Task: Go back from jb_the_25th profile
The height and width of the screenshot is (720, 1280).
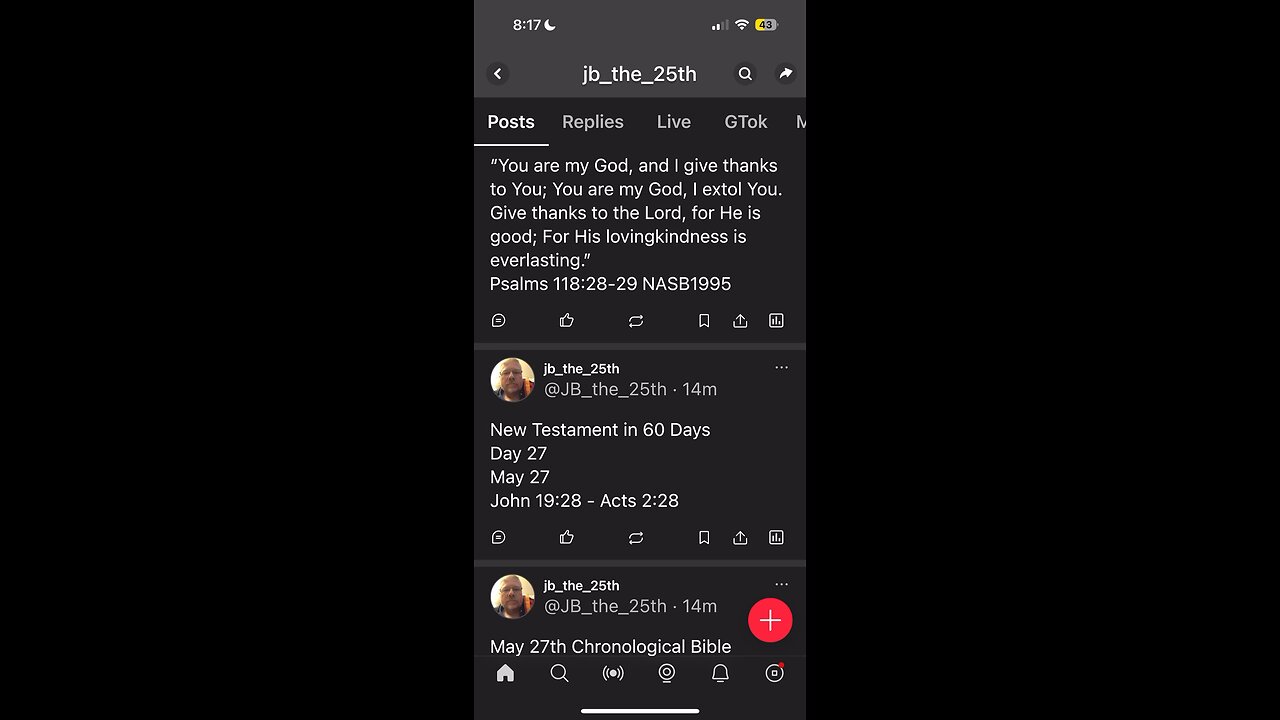Action: 498,74
